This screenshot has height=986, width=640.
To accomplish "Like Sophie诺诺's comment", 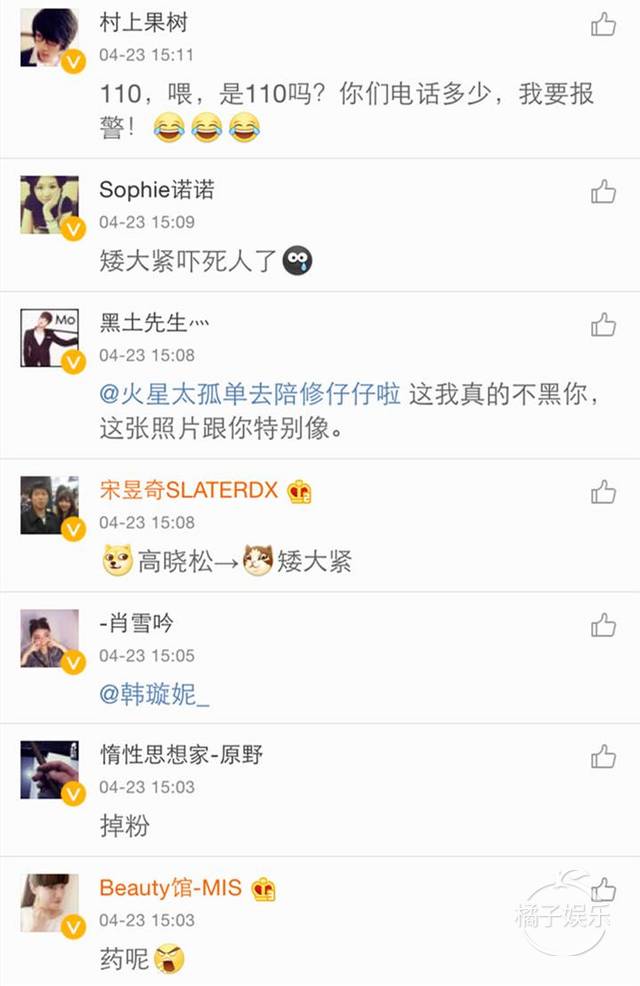I will (603, 191).
